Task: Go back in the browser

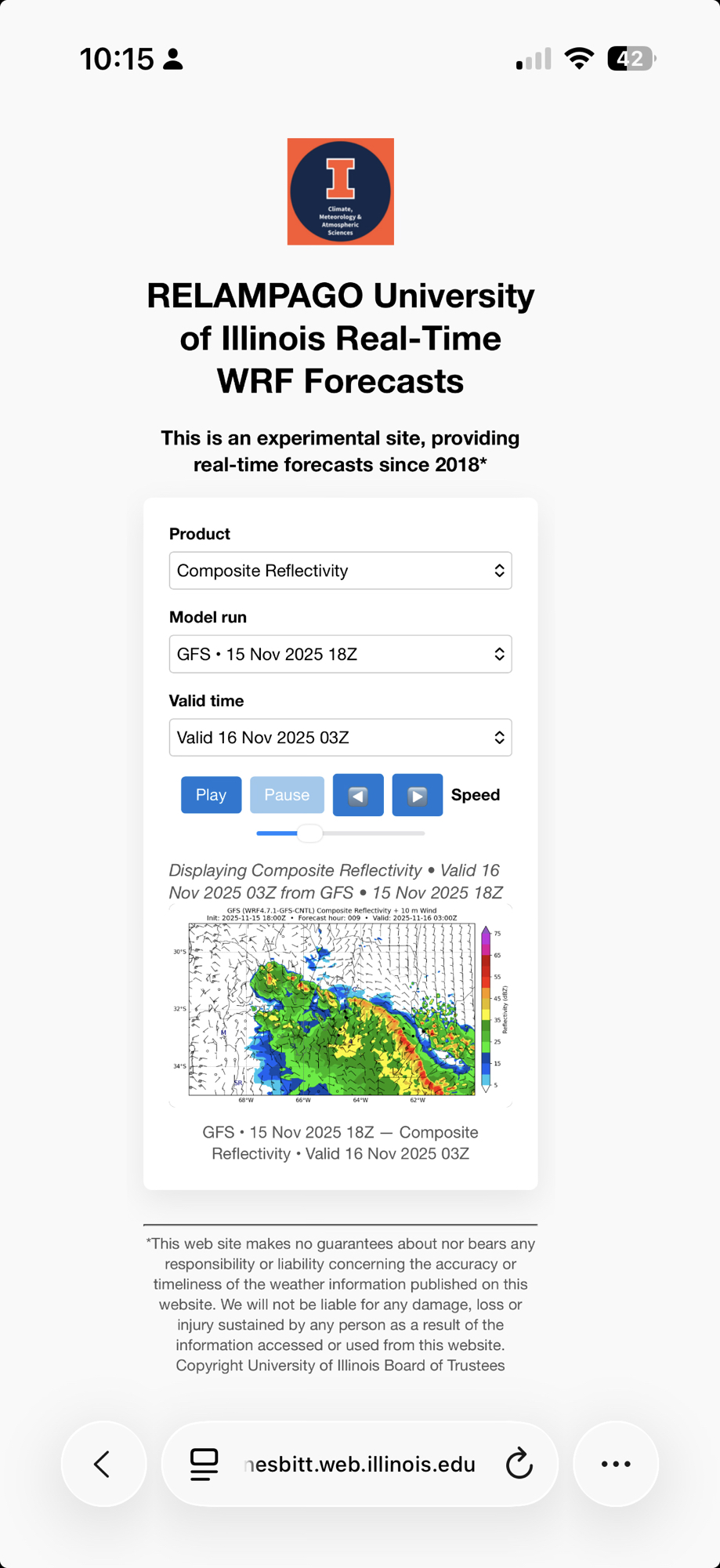Action: (103, 1464)
